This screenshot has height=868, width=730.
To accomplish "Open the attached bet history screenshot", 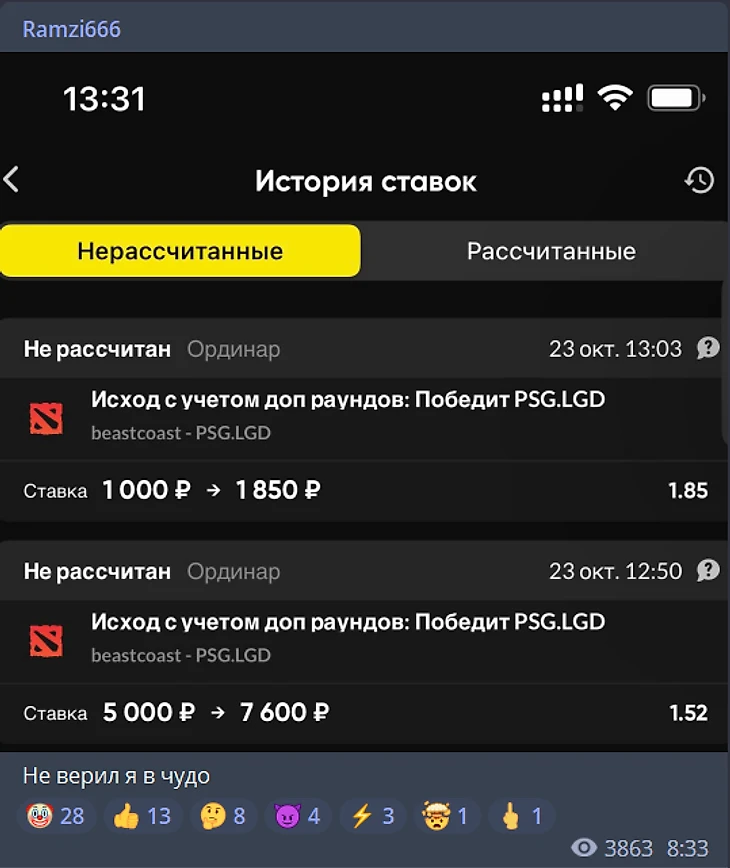I will click(x=365, y=400).
